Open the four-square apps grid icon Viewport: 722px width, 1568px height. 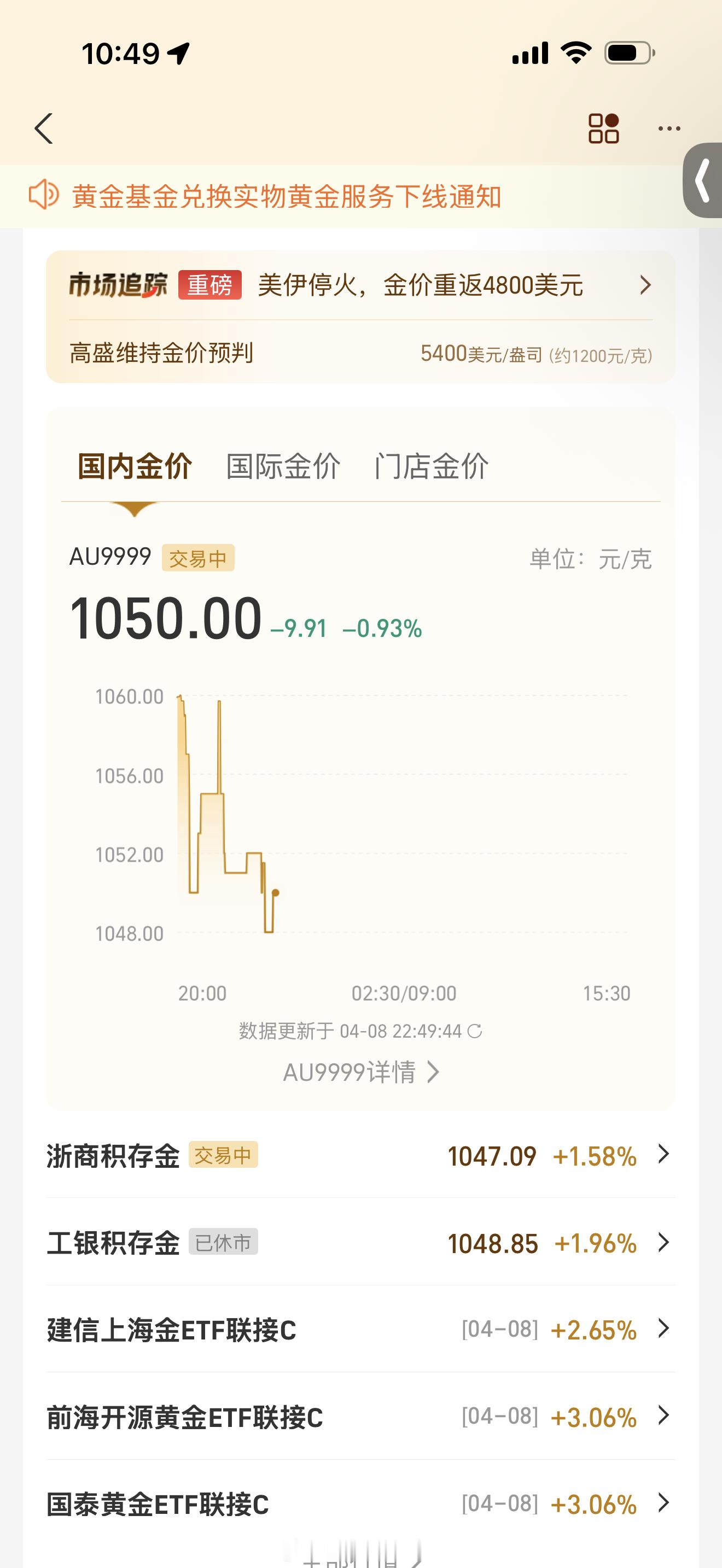tap(603, 128)
